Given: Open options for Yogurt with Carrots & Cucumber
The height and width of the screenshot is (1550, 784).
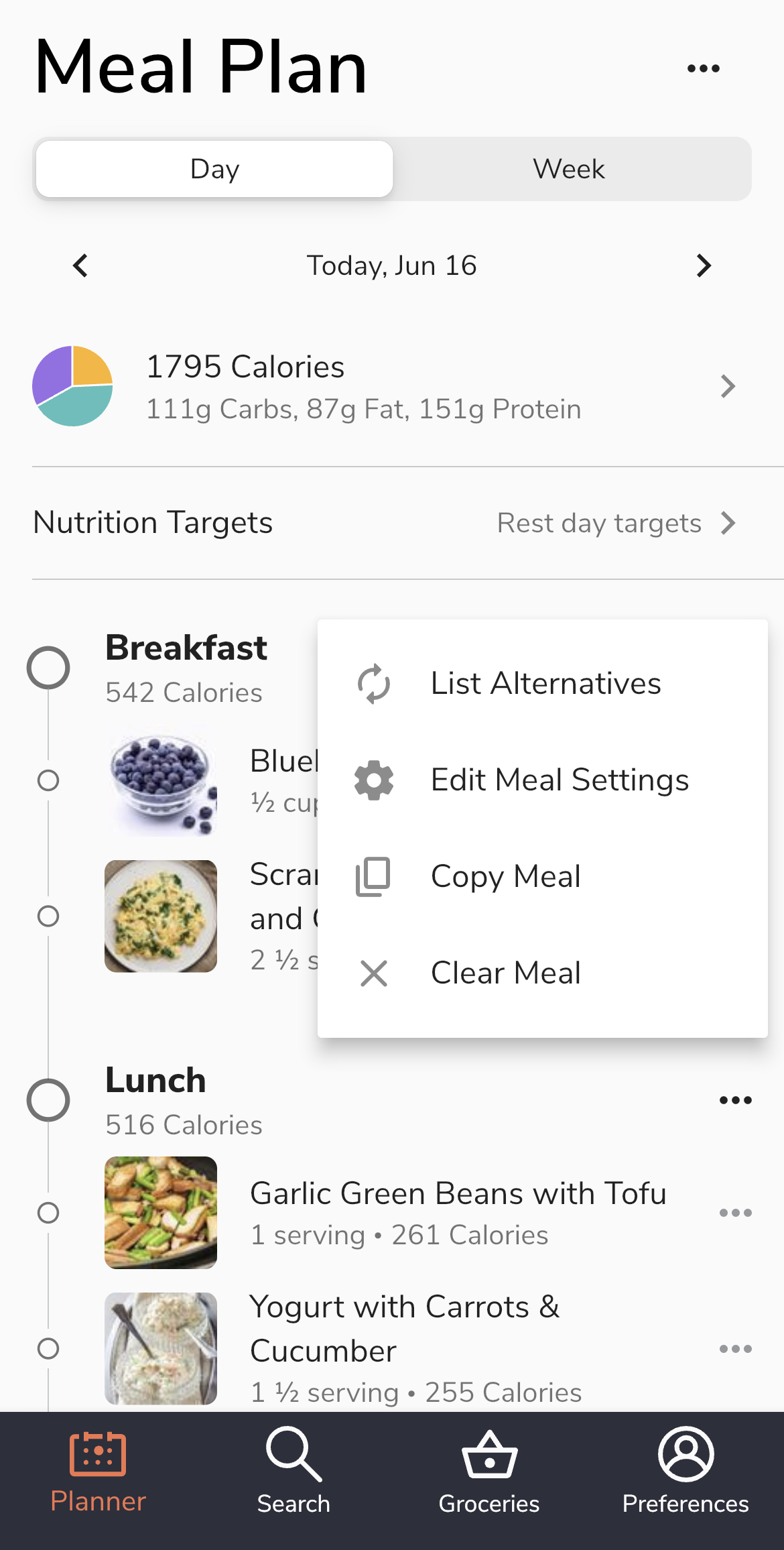Looking at the screenshot, I should click(x=735, y=1349).
